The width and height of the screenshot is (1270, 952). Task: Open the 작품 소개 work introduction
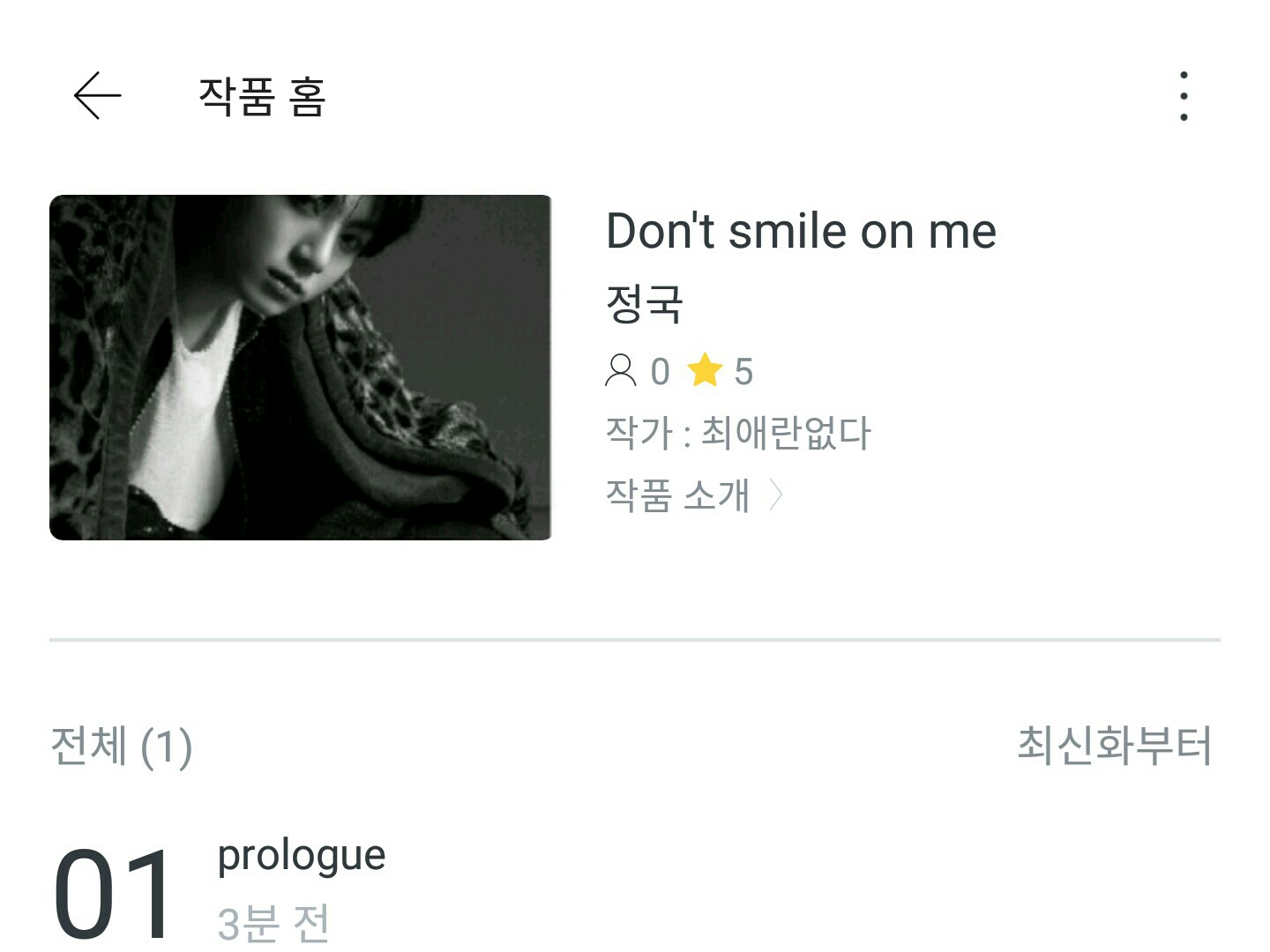tap(693, 495)
